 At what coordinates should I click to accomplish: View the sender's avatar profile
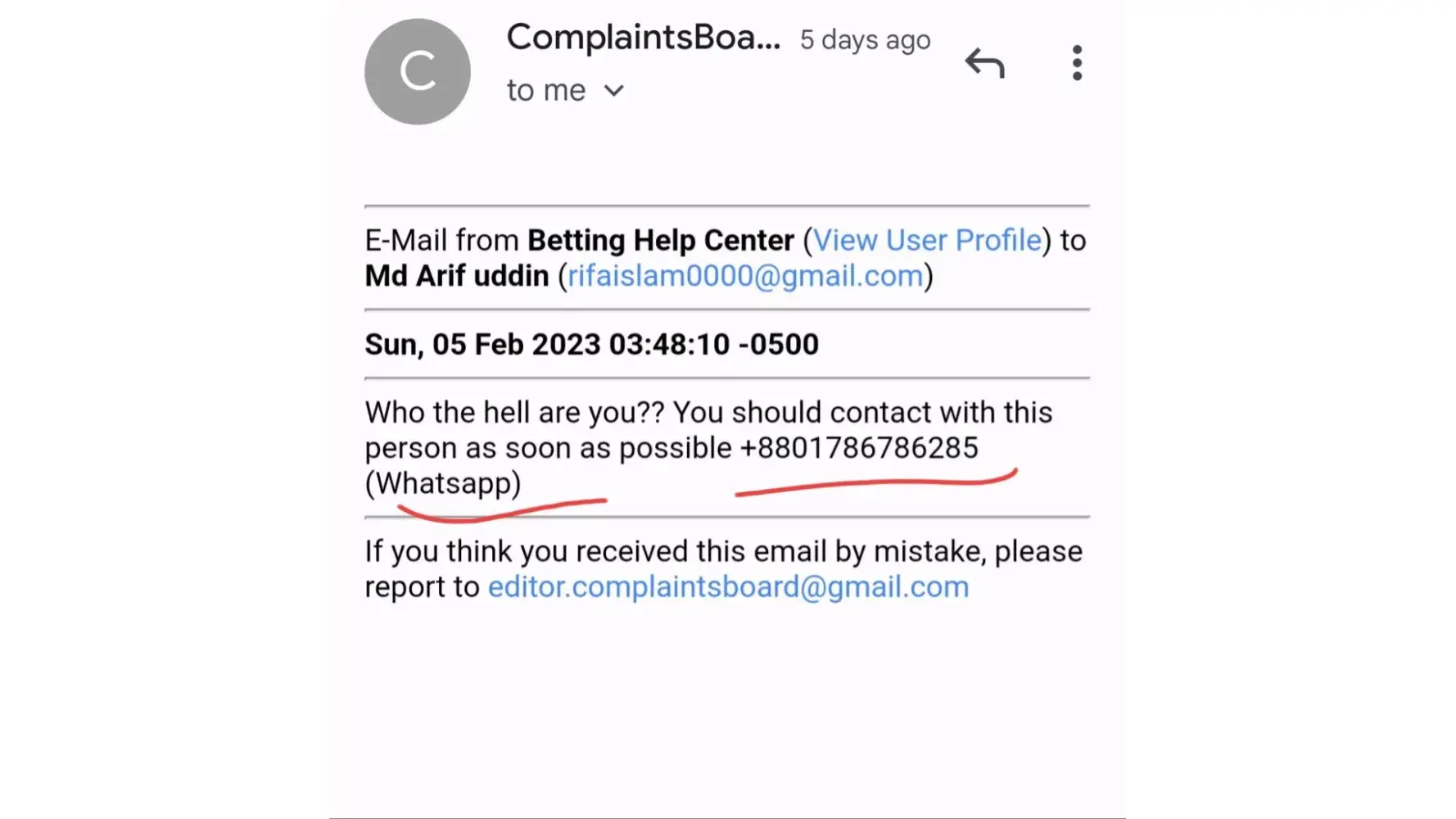coord(418,72)
